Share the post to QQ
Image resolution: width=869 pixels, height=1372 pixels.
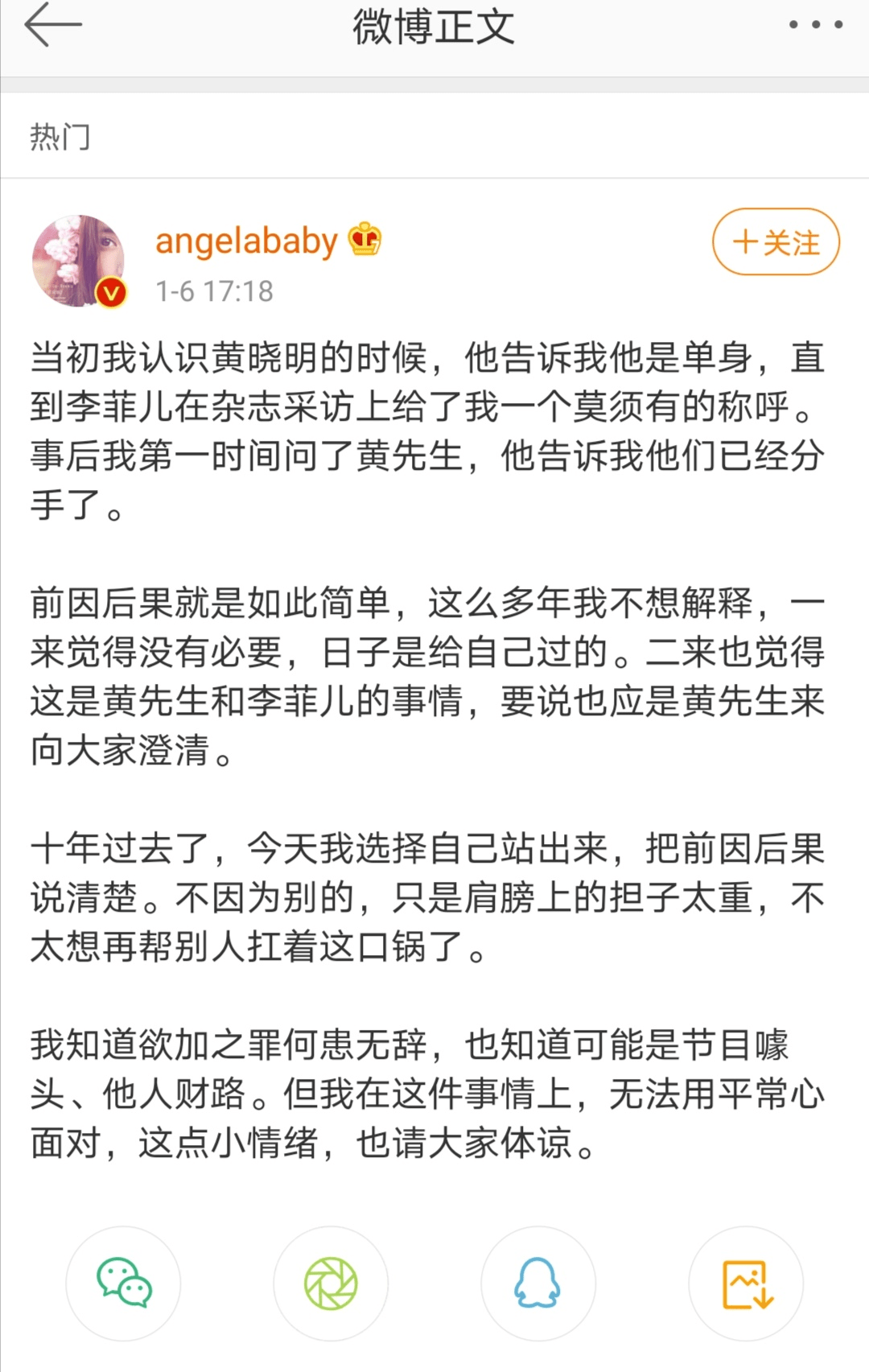coord(537,1283)
